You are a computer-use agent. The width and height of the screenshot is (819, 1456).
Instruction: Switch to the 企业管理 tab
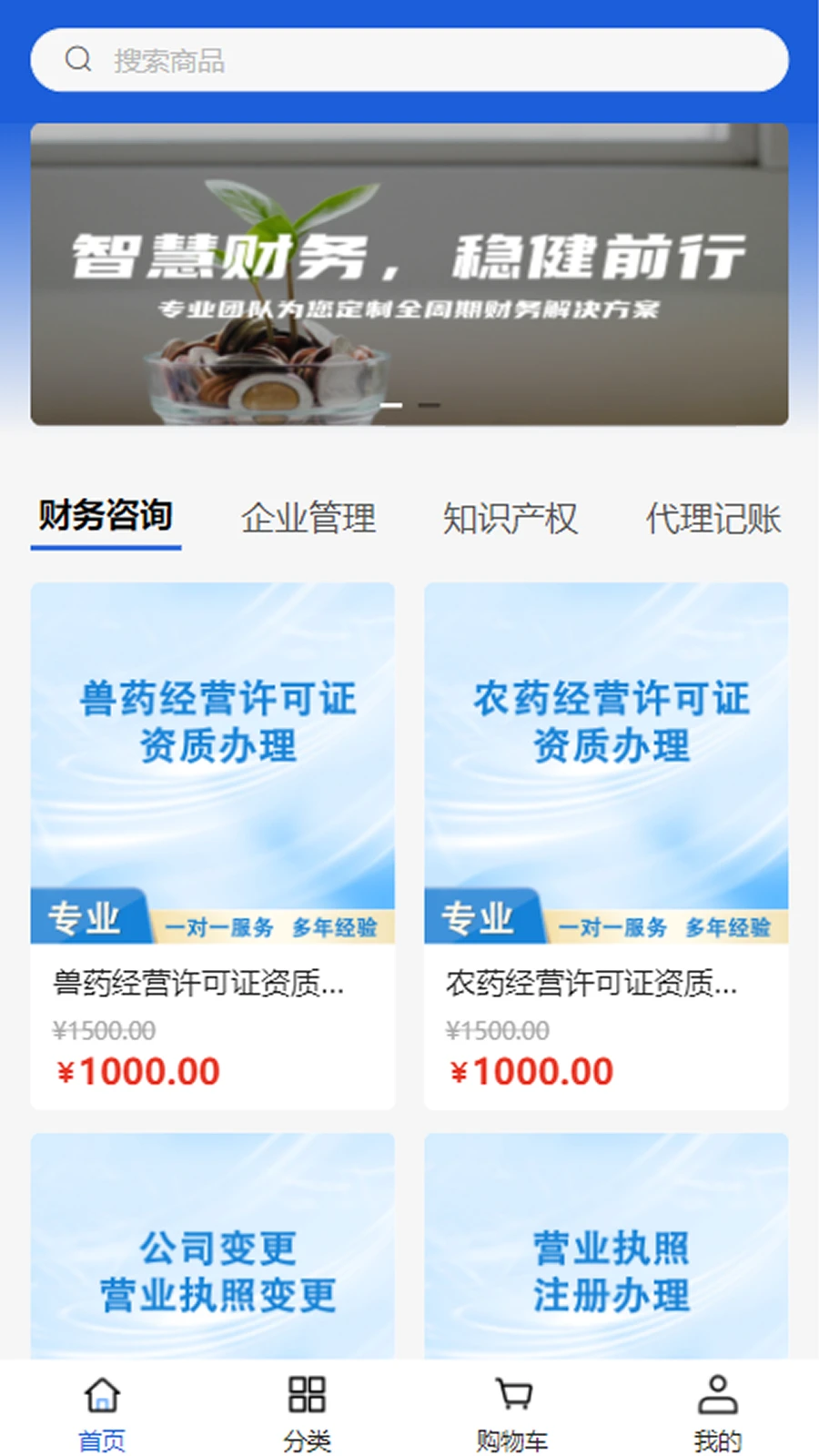click(x=308, y=519)
